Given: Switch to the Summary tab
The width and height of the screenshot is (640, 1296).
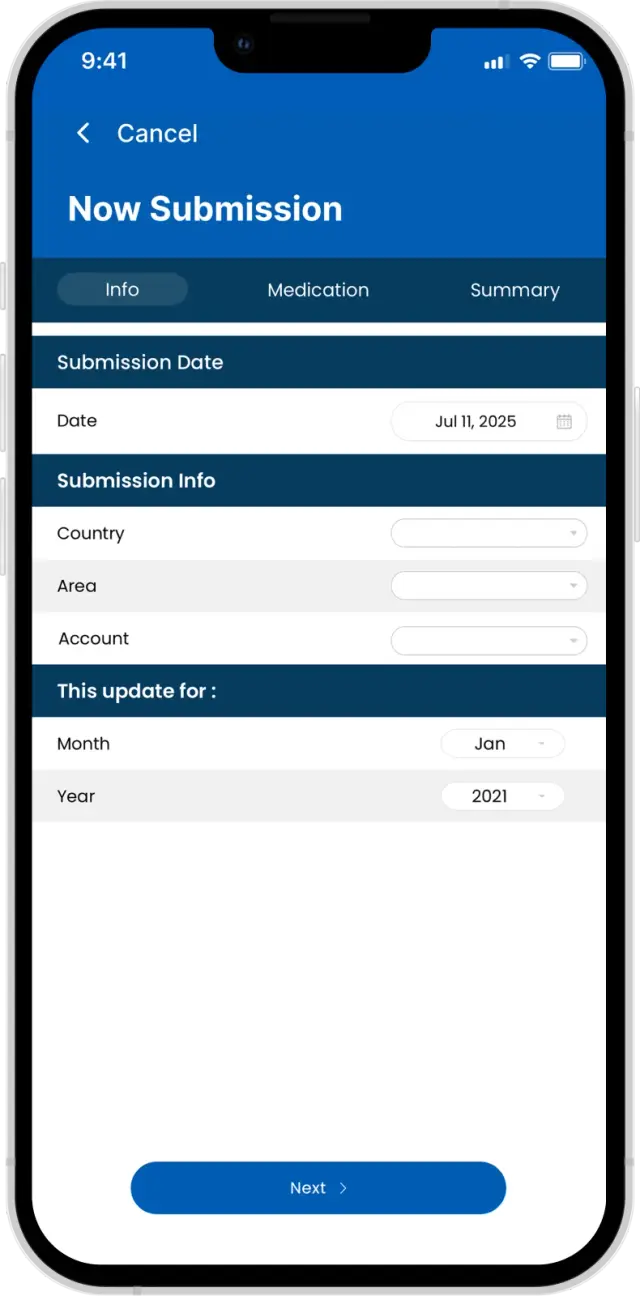Looking at the screenshot, I should [515, 290].
